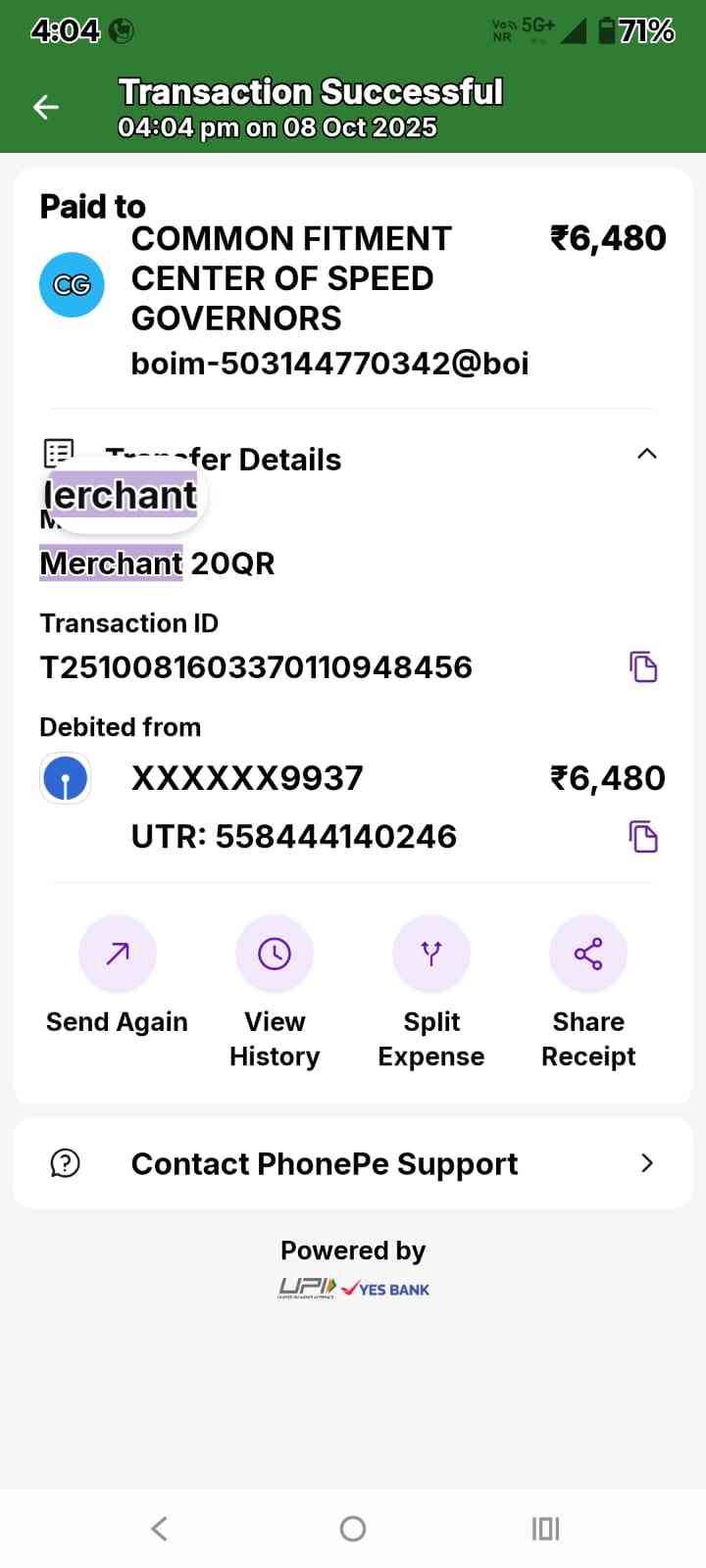Open Contact PhonePe Support
Viewport: 706px width, 1568px height.
tap(353, 1163)
